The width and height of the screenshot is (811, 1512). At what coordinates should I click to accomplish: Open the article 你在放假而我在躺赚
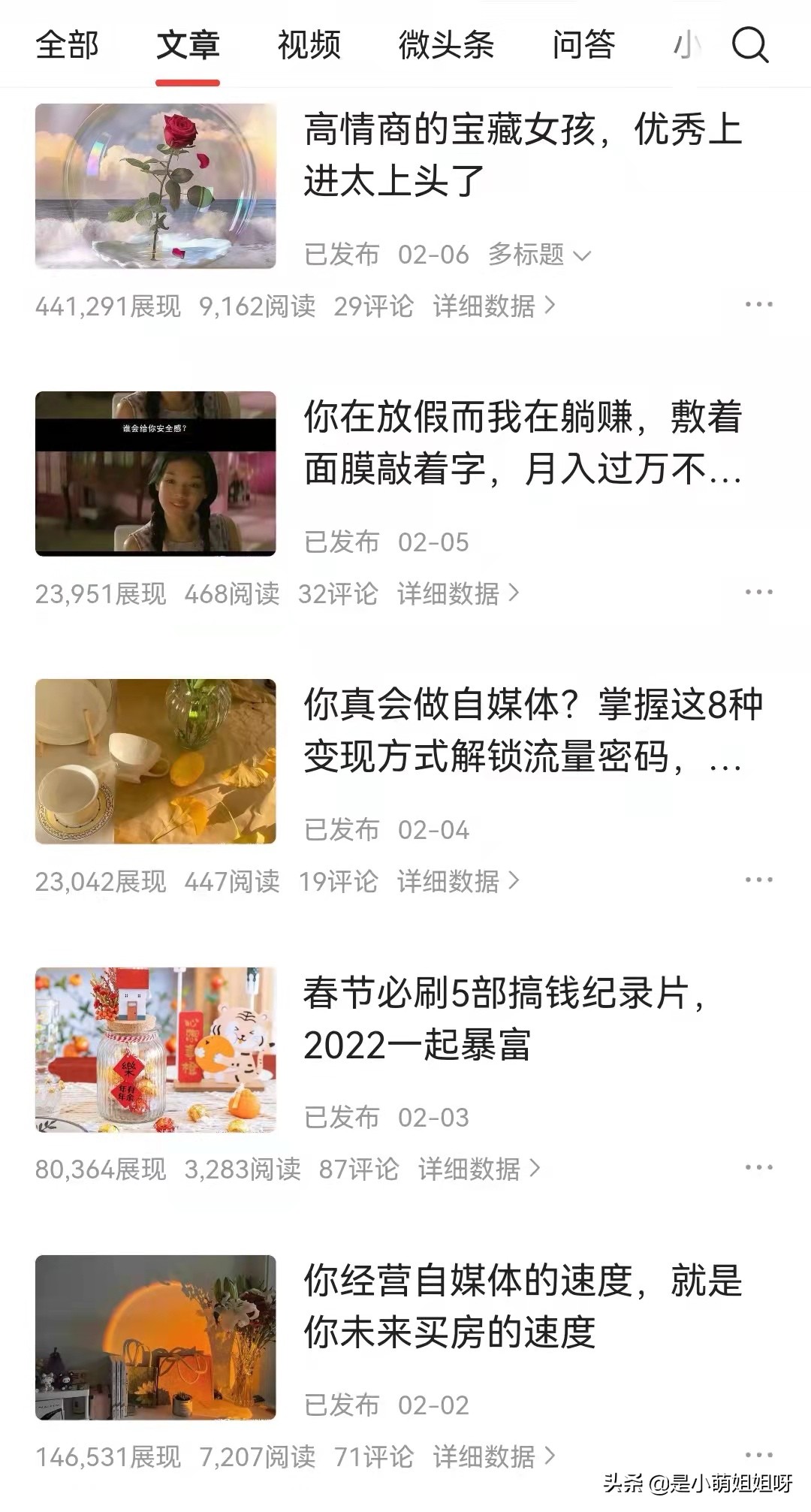pyautogui.click(x=522, y=443)
